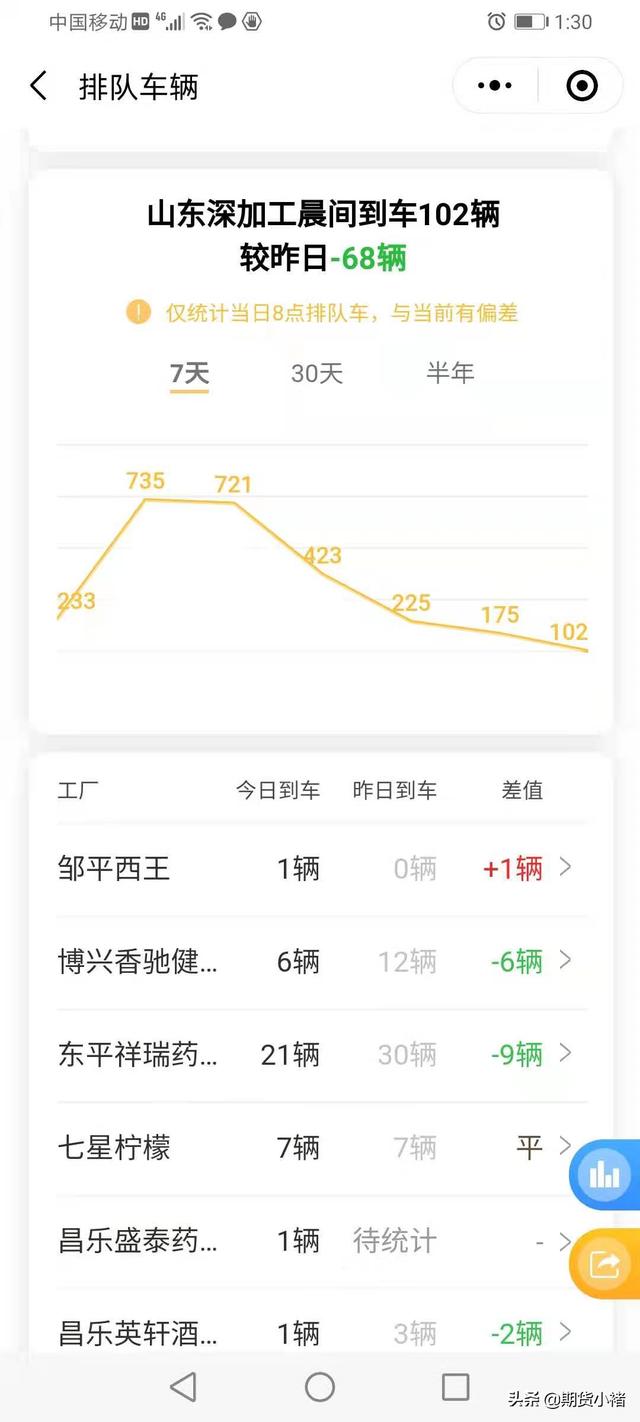The width and height of the screenshot is (640, 1422).
Task: Go back using the top-left arrow
Action: point(38,86)
